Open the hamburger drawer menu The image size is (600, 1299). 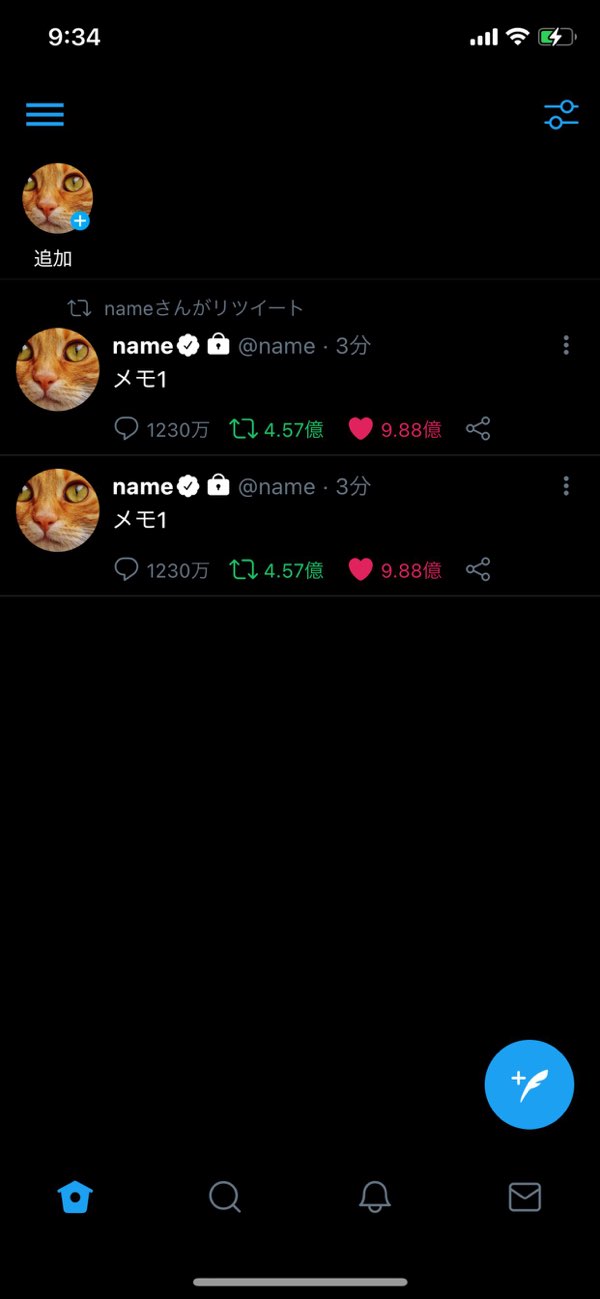(45, 114)
